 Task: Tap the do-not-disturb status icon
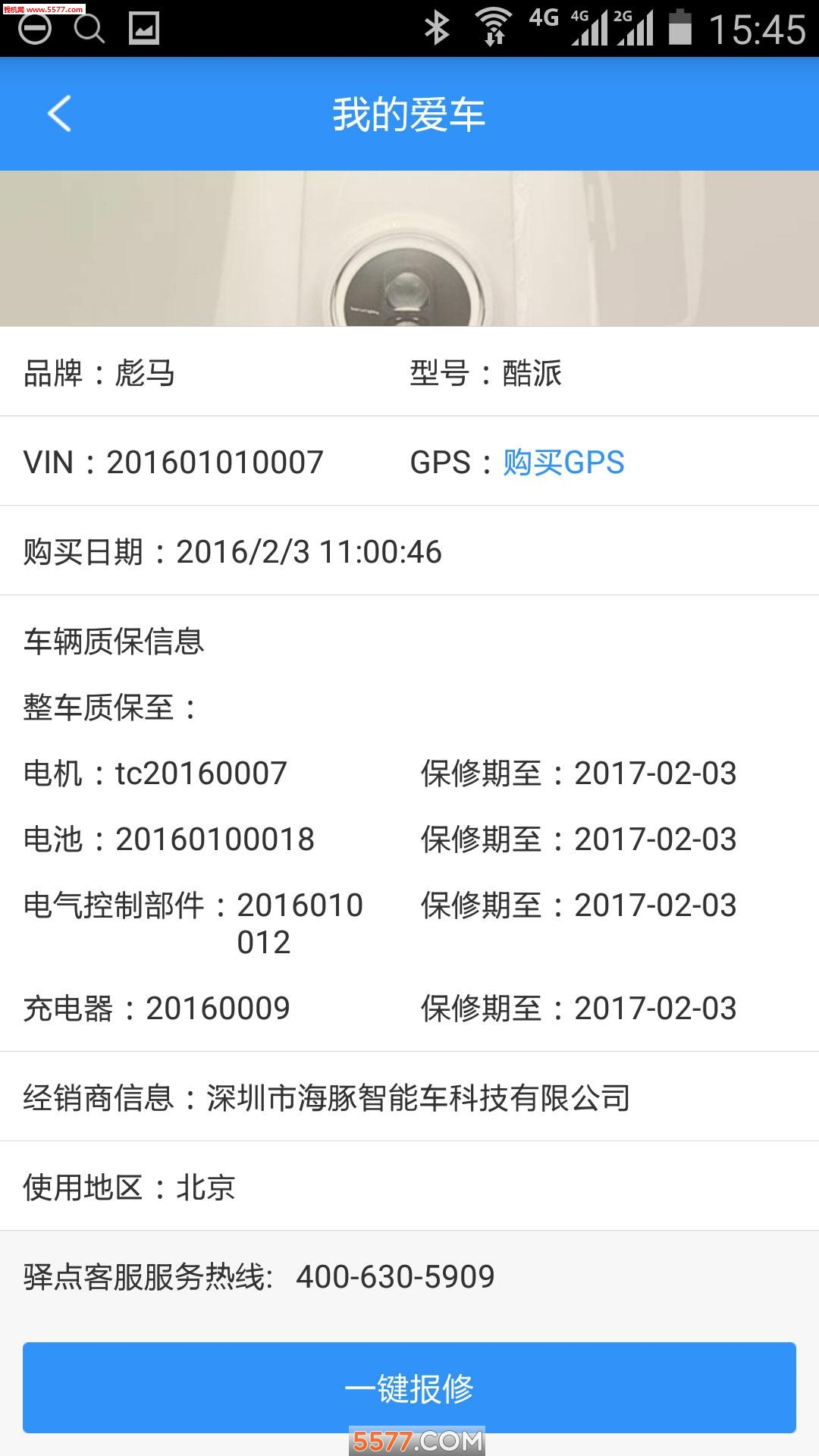click(x=36, y=29)
